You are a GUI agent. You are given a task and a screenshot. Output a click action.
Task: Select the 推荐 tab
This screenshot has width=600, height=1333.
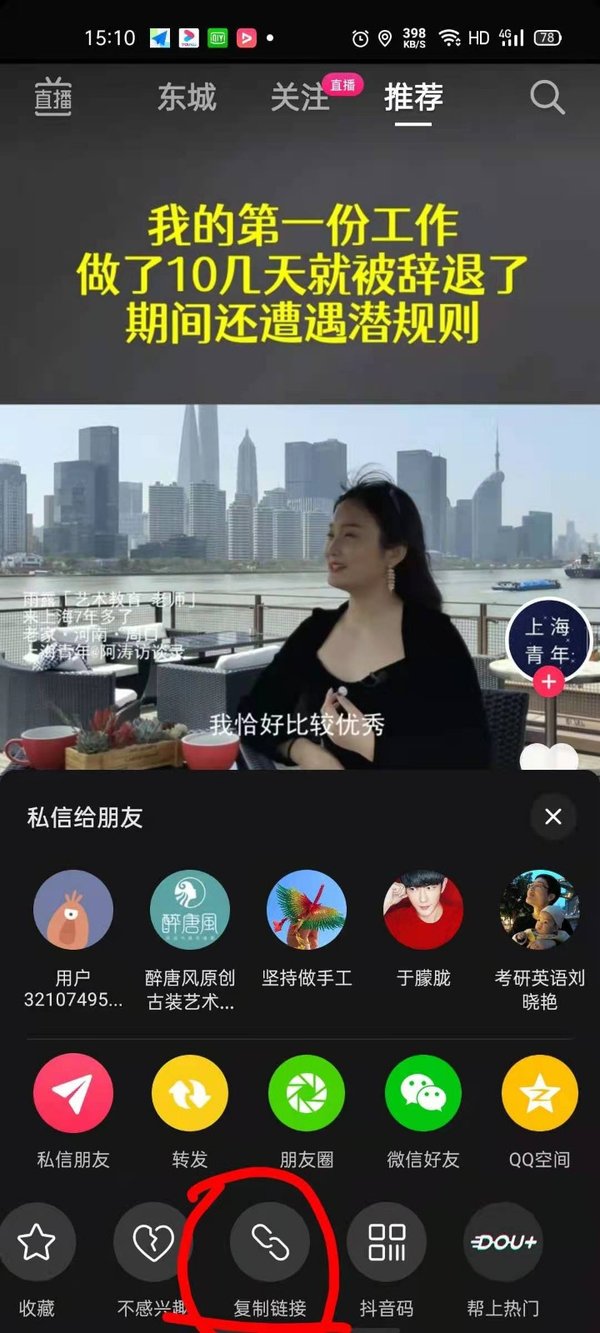click(413, 98)
